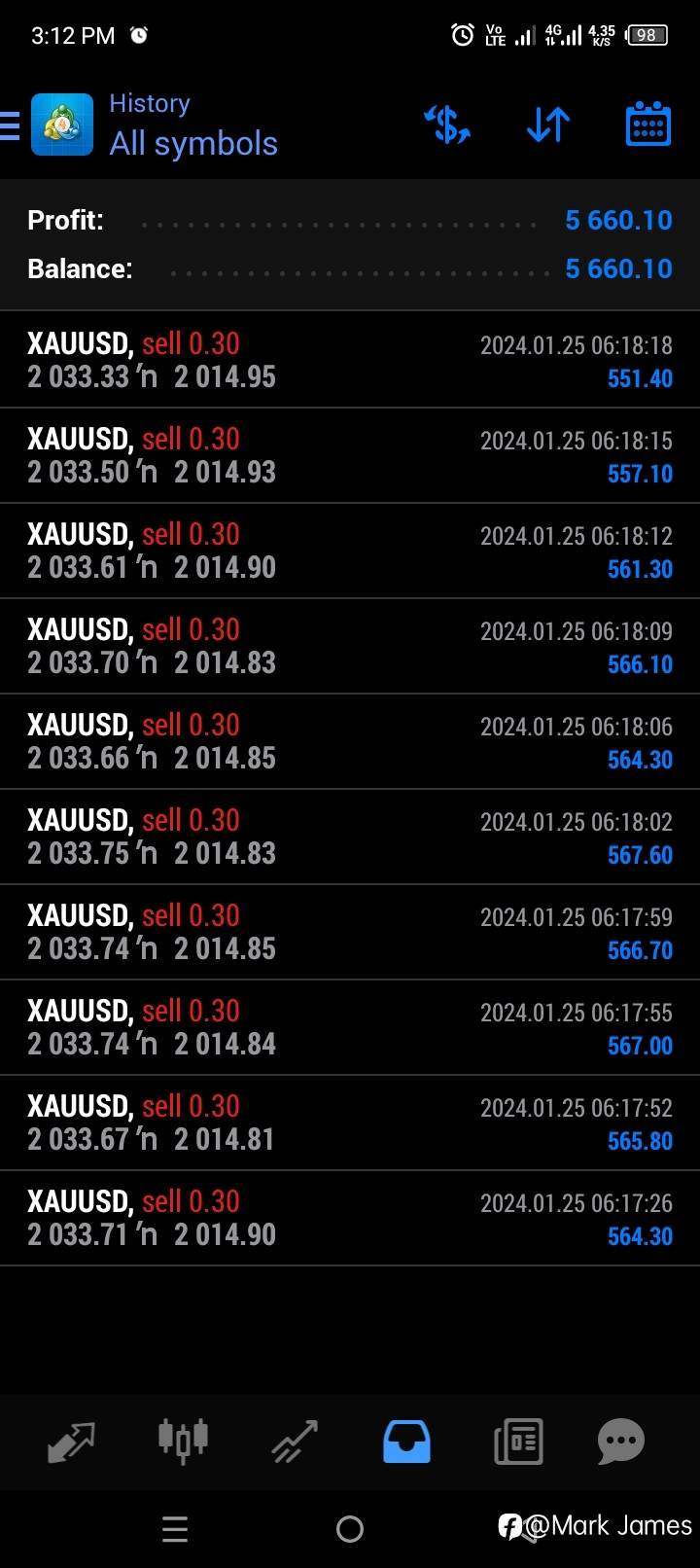Viewport: 700px width, 1568px height.
Task: Choose a date range with the calendar
Action: click(x=647, y=125)
